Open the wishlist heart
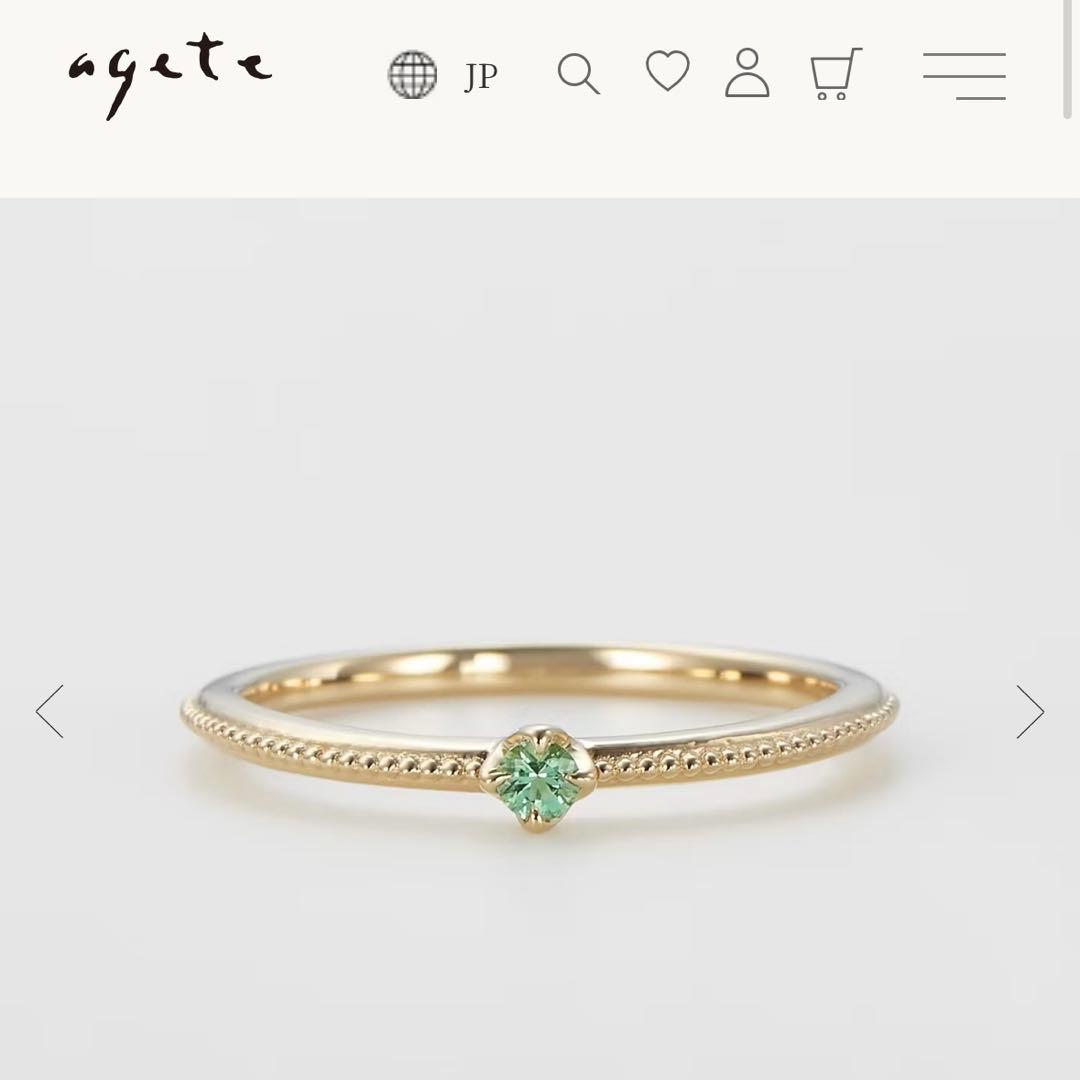 (x=667, y=72)
